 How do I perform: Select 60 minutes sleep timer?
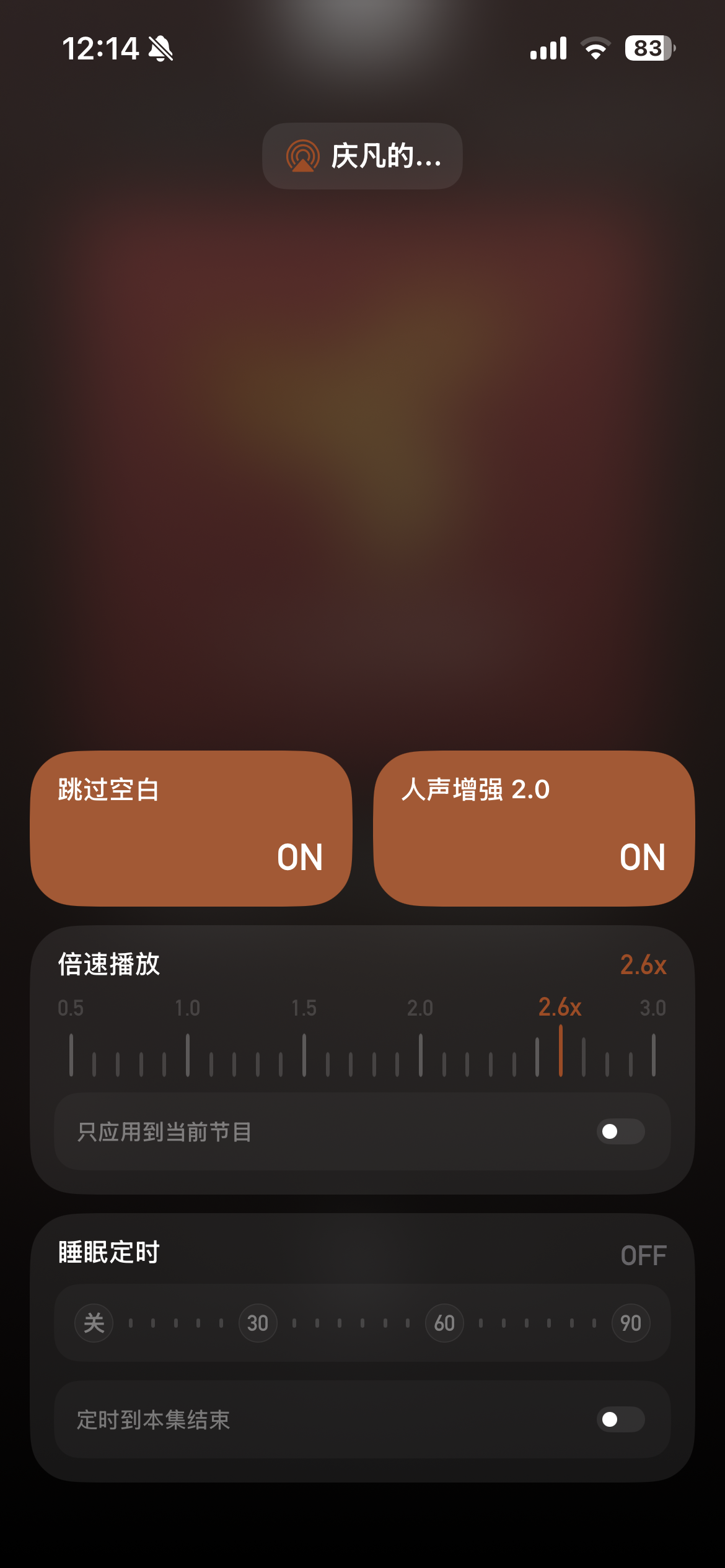(444, 1323)
